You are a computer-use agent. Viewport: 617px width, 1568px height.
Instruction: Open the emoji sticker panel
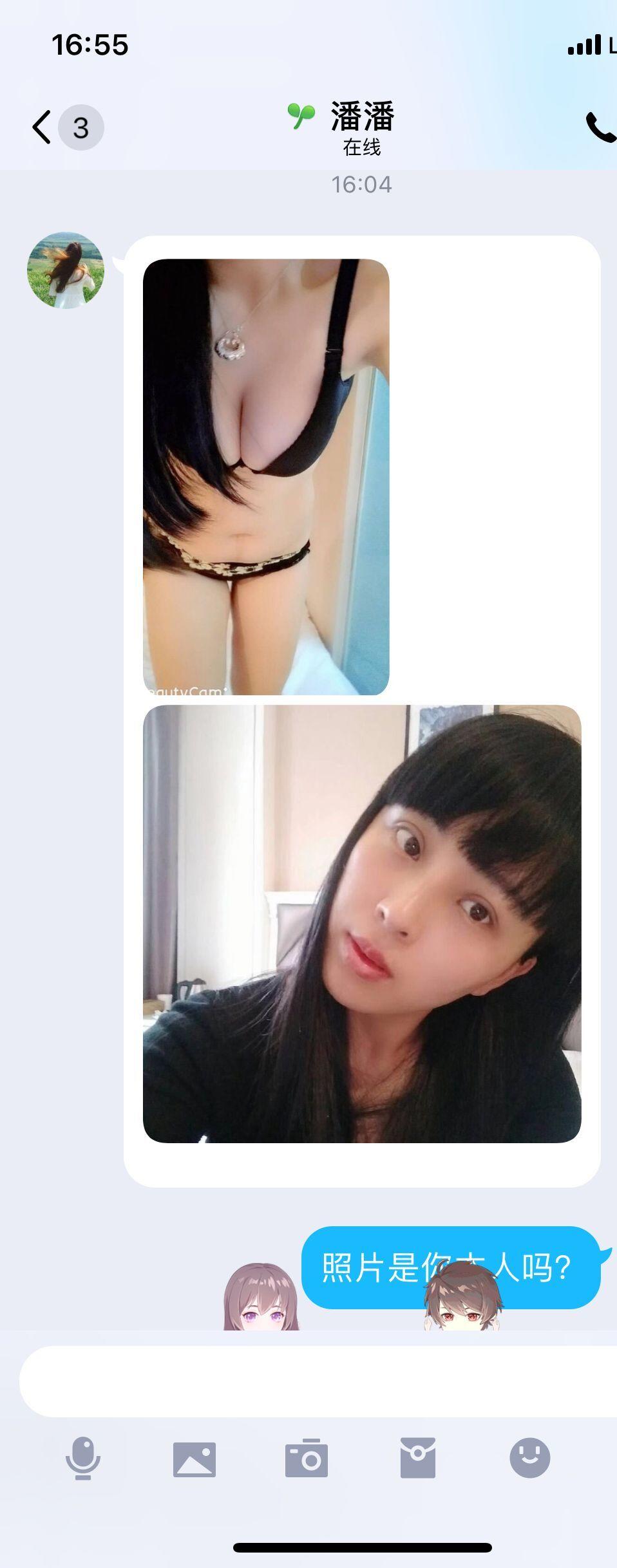tap(529, 1459)
